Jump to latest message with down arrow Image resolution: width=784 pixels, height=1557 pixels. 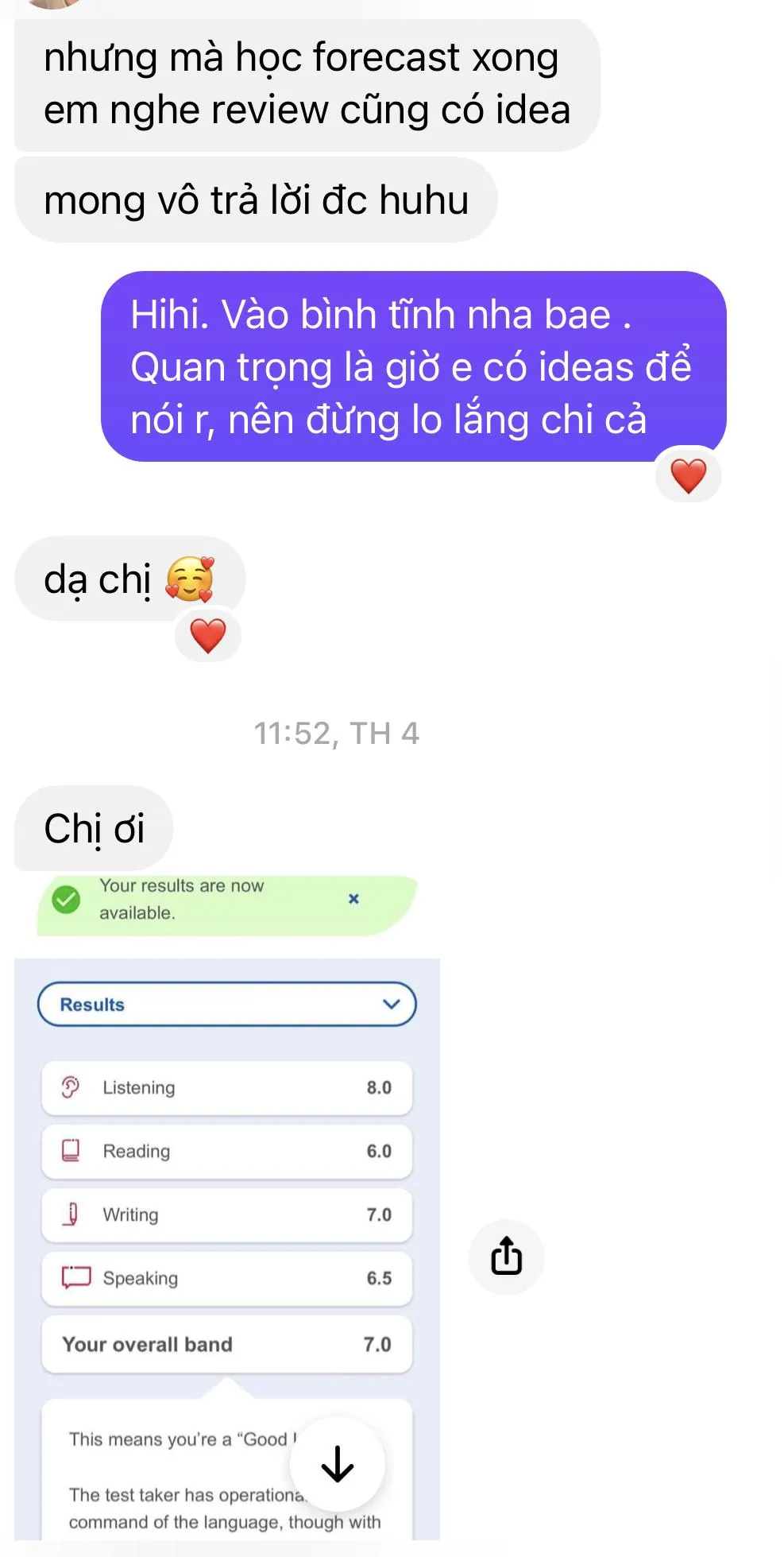[x=338, y=1463]
